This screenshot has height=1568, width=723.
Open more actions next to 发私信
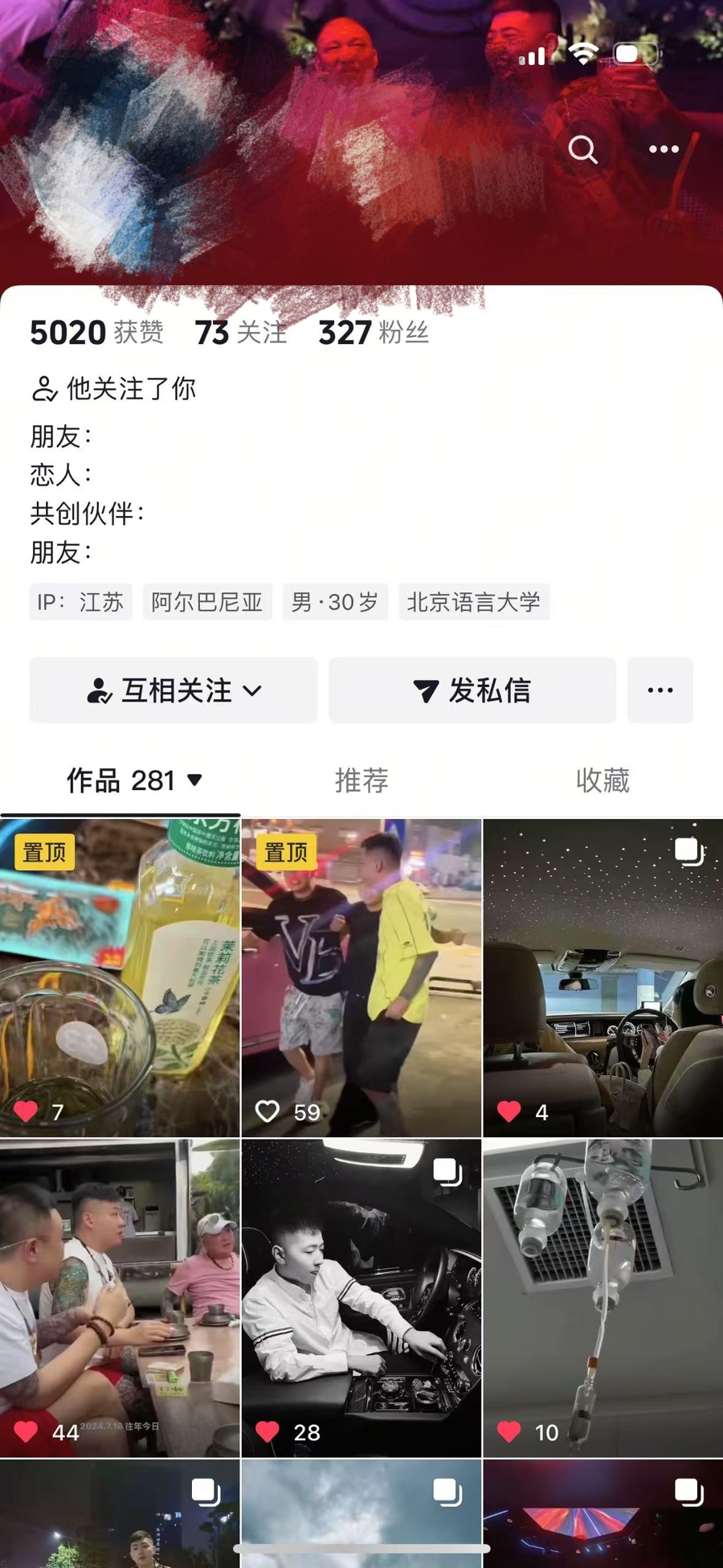coord(660,690)
